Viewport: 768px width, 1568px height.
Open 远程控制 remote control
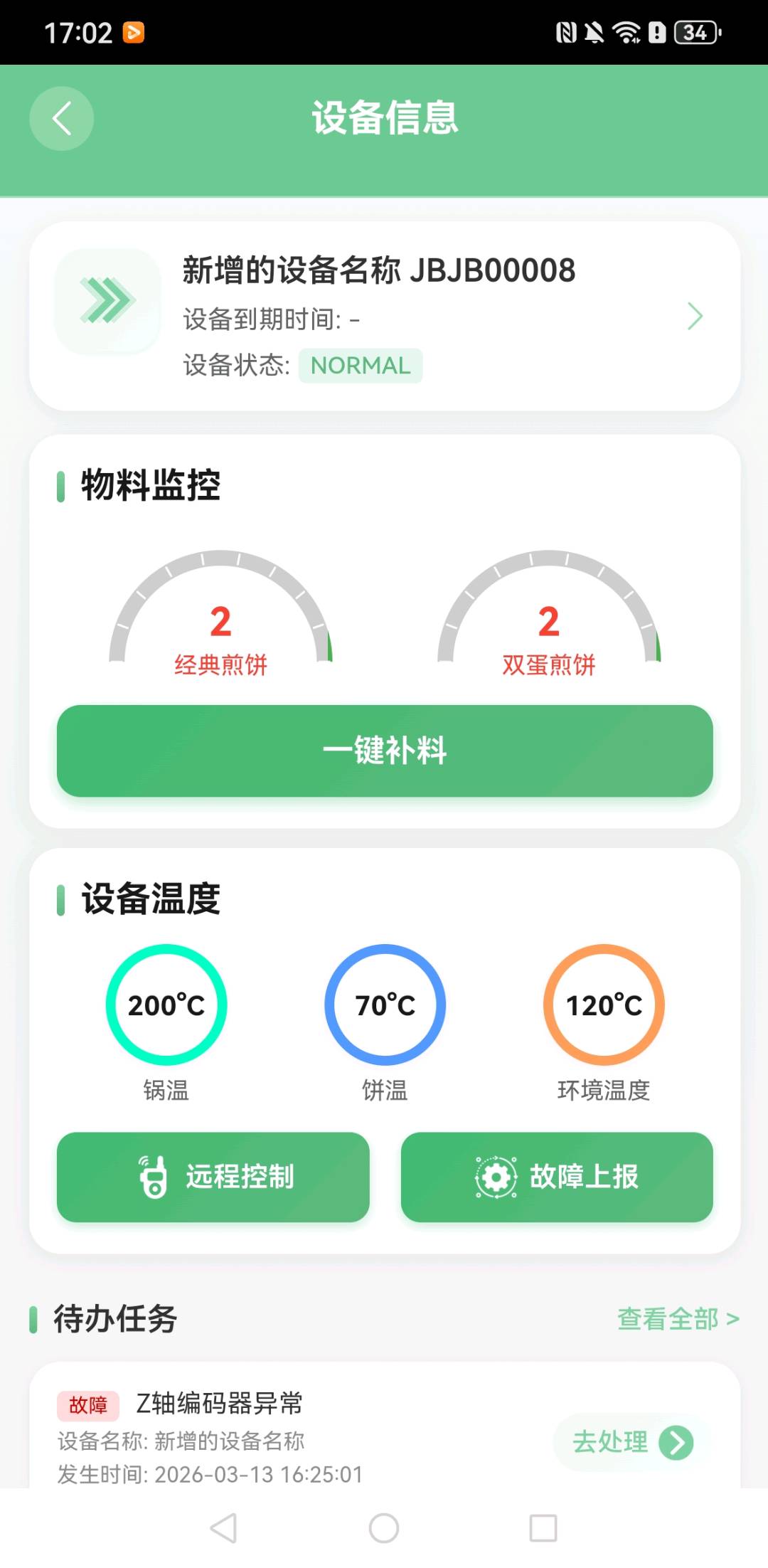point(213,1177)
